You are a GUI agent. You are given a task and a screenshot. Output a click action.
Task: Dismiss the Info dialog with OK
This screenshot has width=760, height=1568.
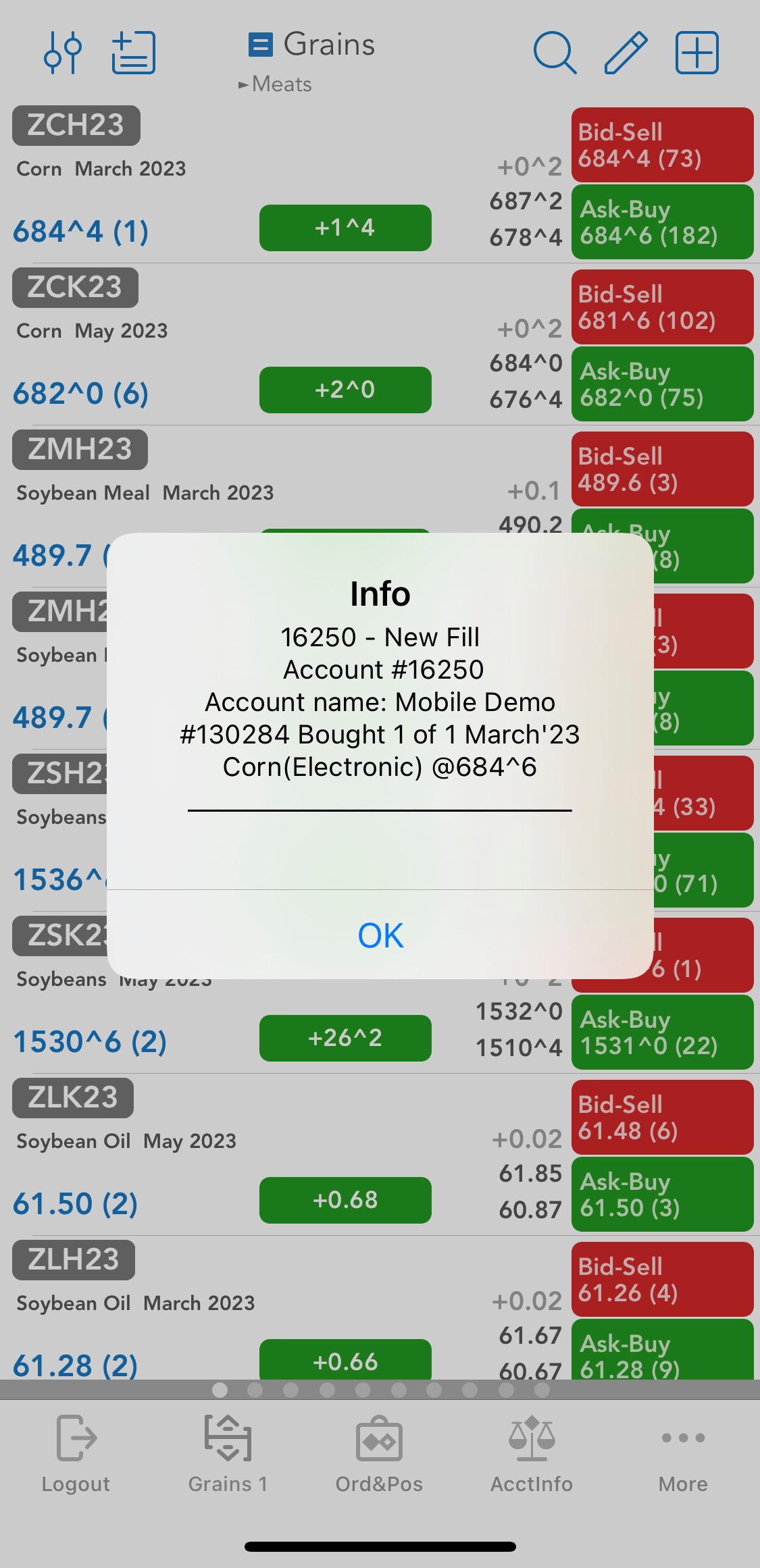380,935
